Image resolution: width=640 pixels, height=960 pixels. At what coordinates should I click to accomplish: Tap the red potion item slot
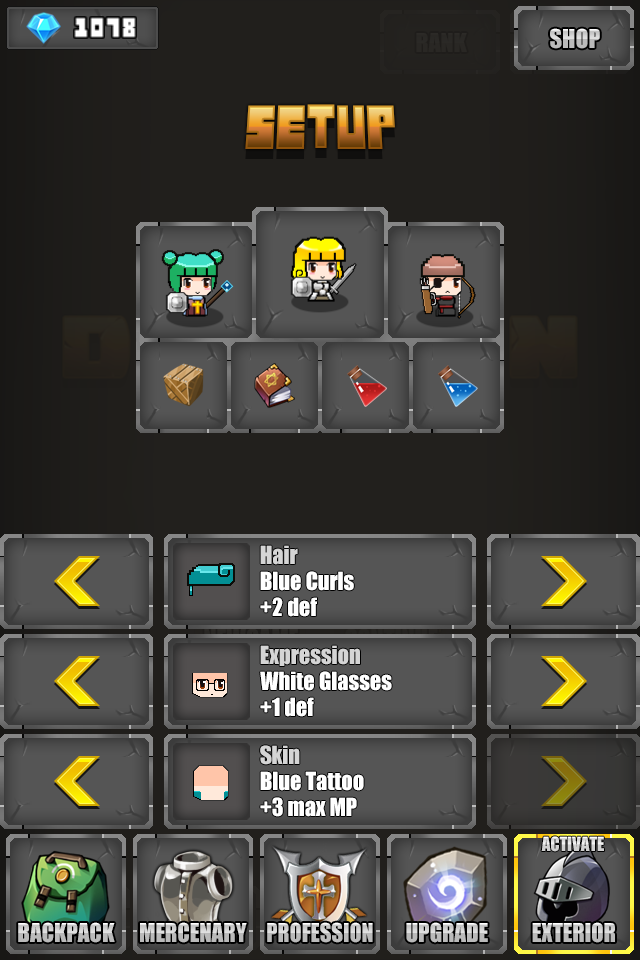click(366, 386)
